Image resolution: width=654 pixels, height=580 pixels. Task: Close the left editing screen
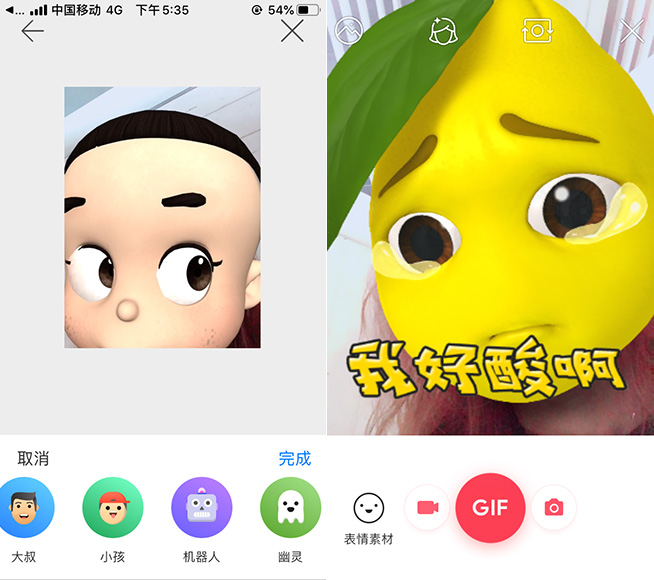point(292,31)
